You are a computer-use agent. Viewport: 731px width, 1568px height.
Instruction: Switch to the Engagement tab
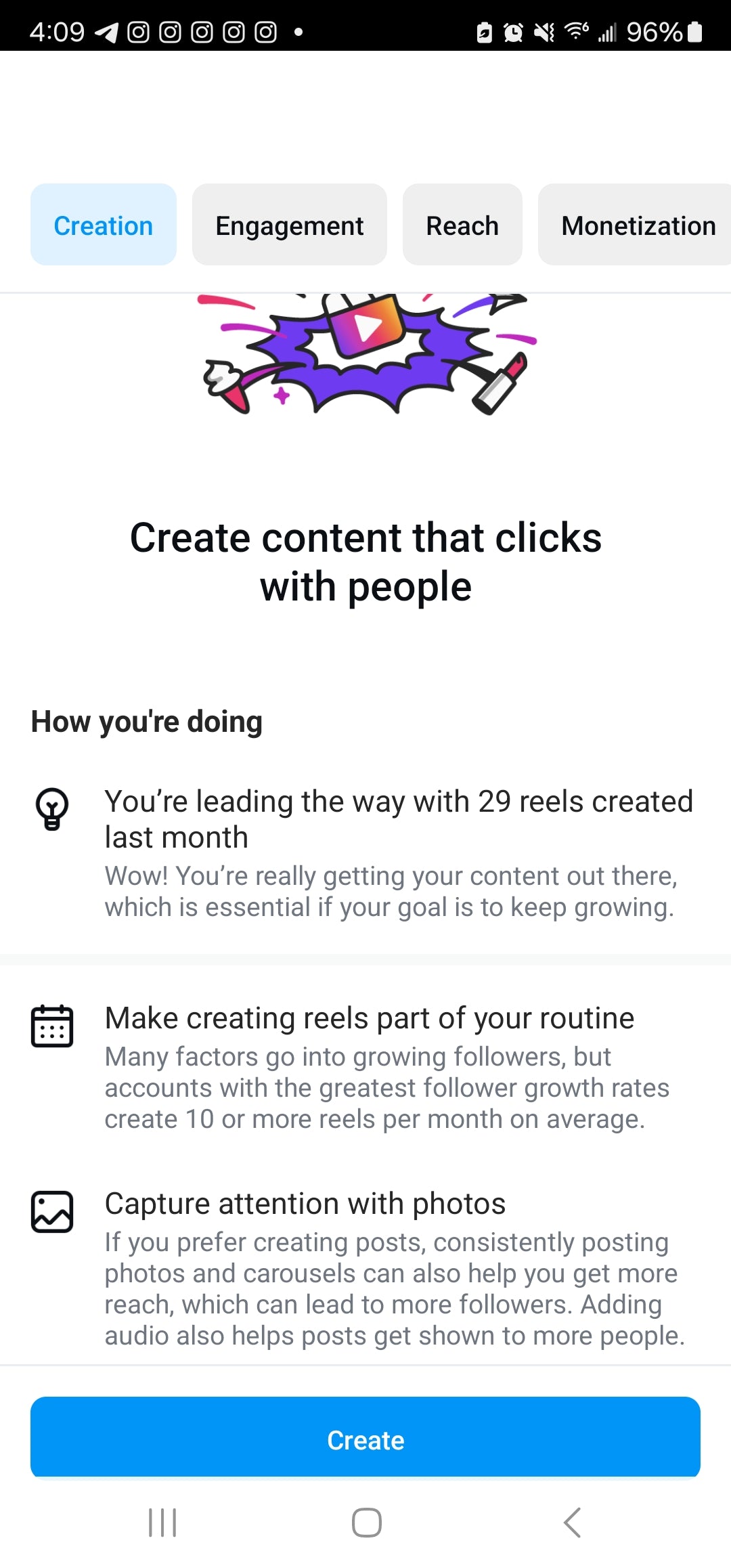(x=289, y=225)
